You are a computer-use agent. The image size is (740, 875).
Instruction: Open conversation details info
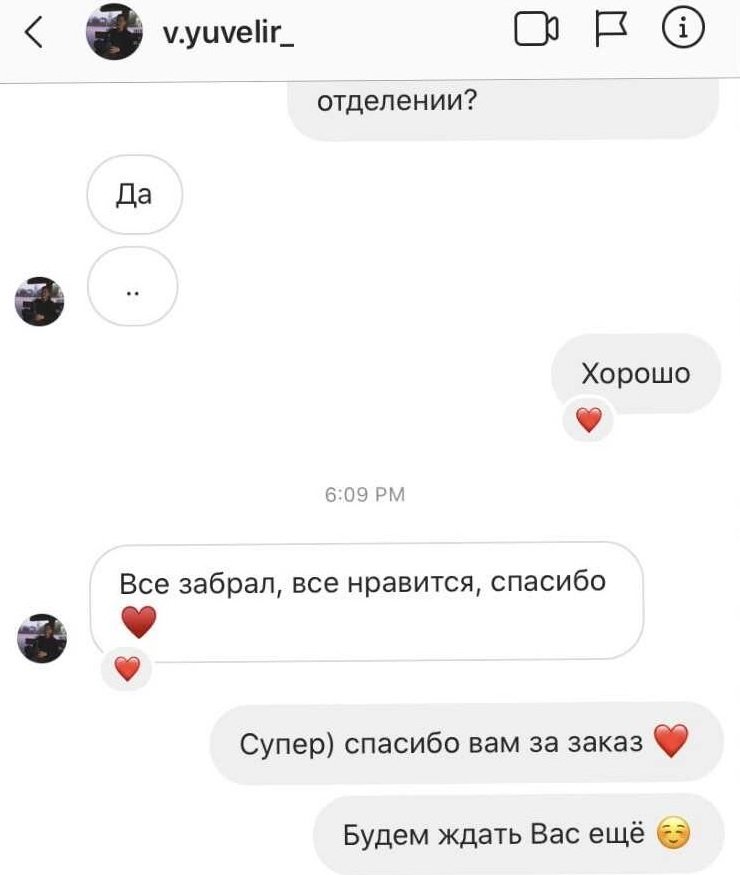tap(683, 32)
